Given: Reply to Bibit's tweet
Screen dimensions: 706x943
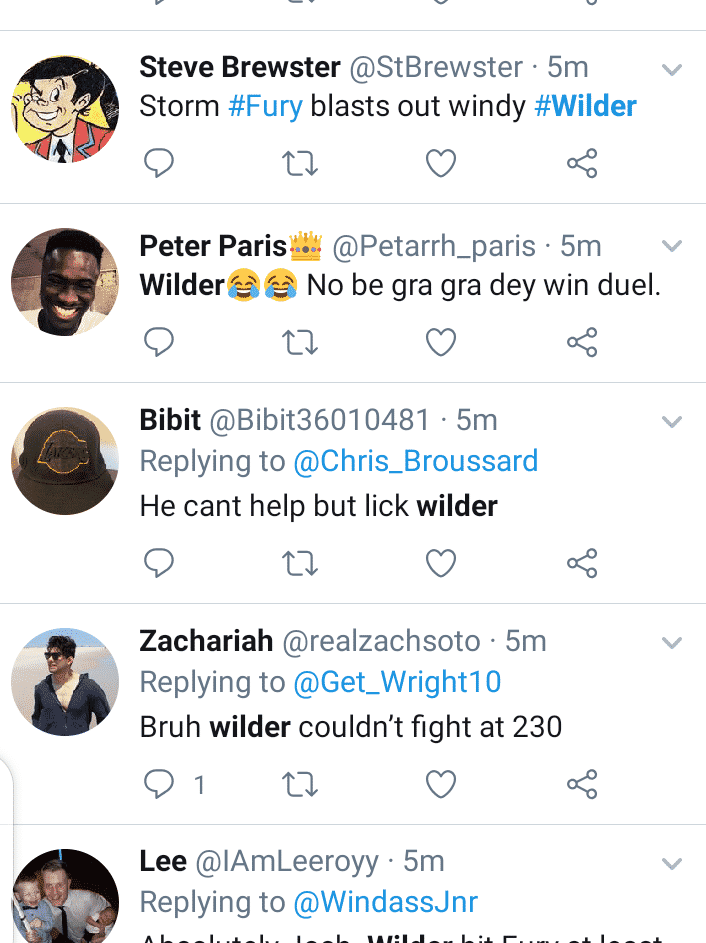Looking at the screenshot, I should pyautogui.click(x=159, y=563).
